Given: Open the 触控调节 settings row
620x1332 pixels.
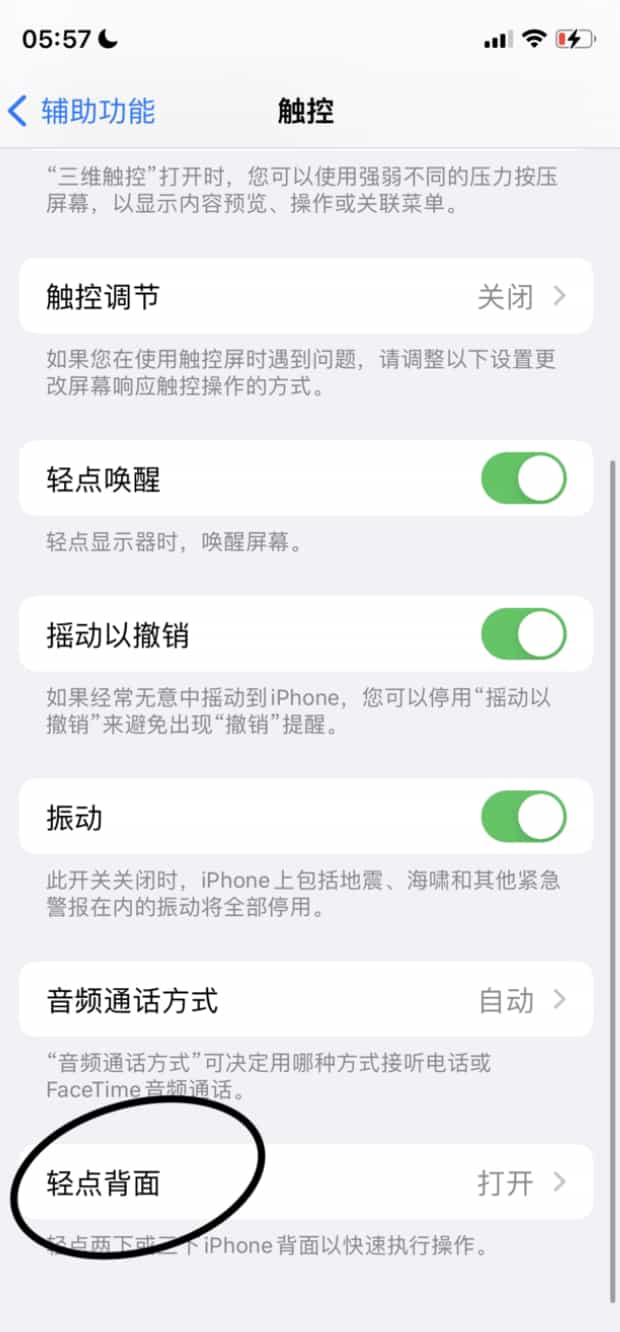Looking at the screenshot, I should click(x=305, y=297).
